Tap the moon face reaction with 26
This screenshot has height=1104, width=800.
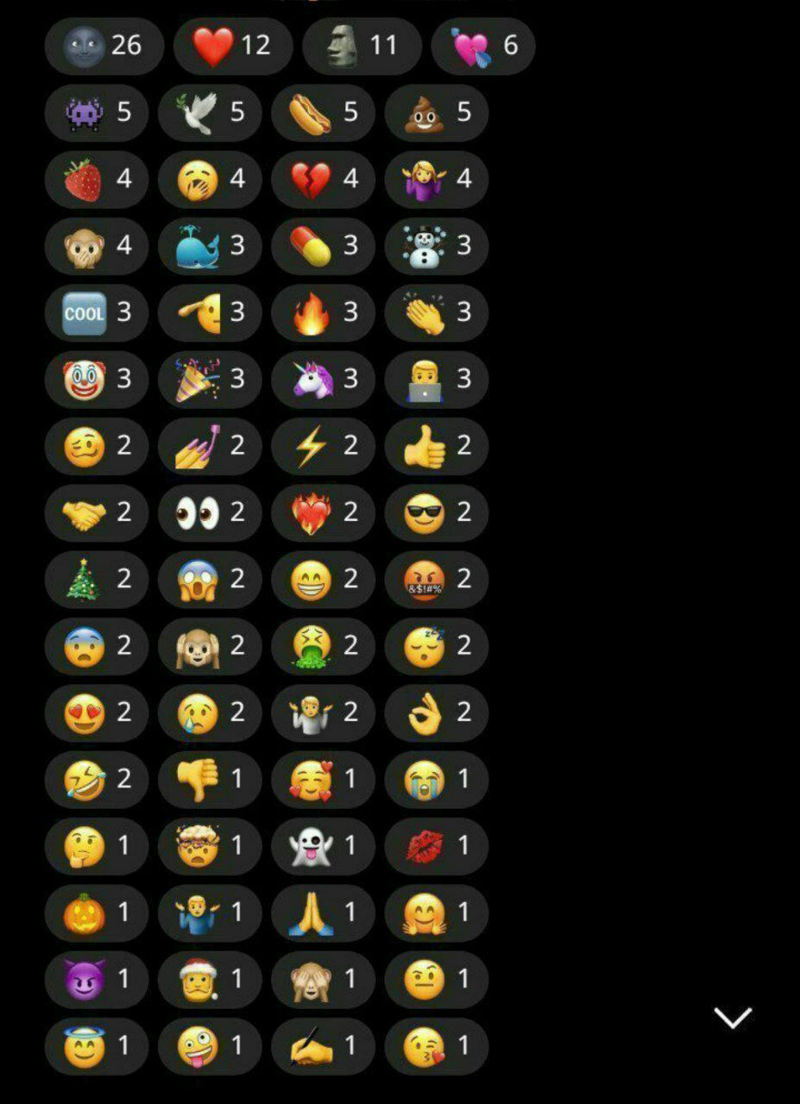104,46
